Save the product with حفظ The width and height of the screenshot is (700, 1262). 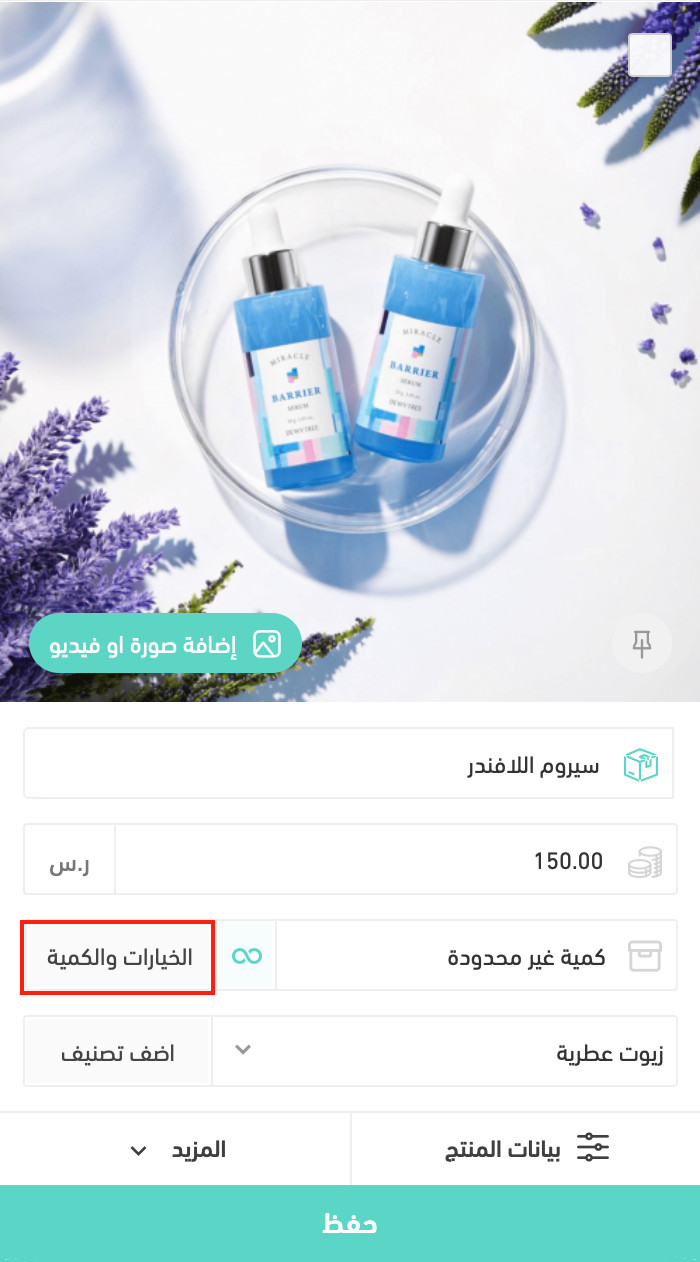[350, 1223]
